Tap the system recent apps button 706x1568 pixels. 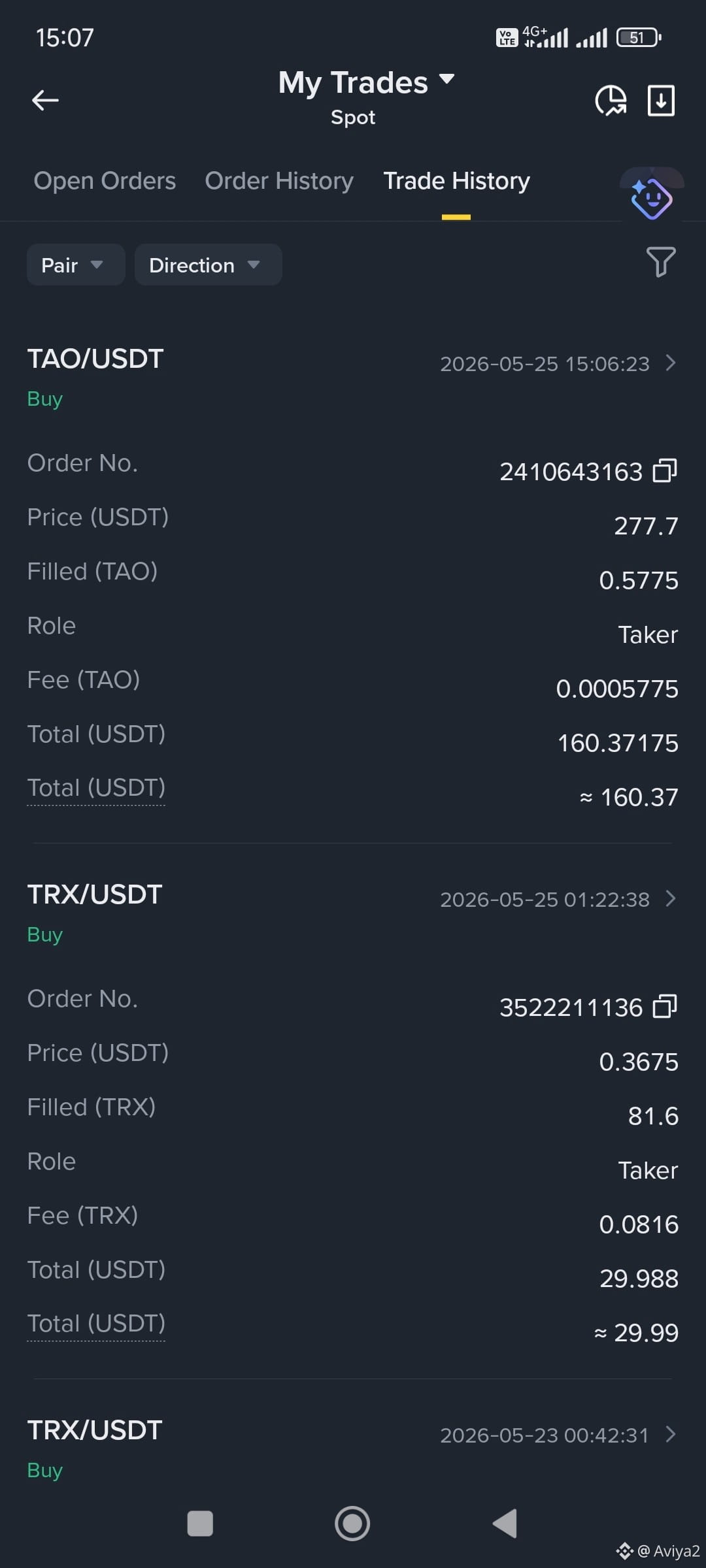200,1524
